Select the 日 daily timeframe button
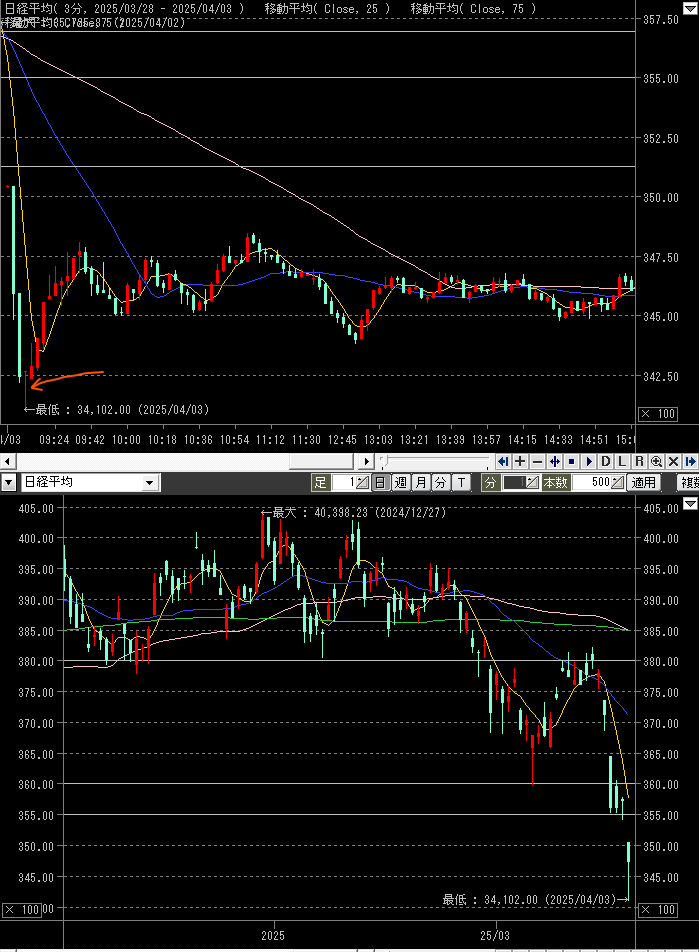The image size is (699, 952). click(380, 483)
